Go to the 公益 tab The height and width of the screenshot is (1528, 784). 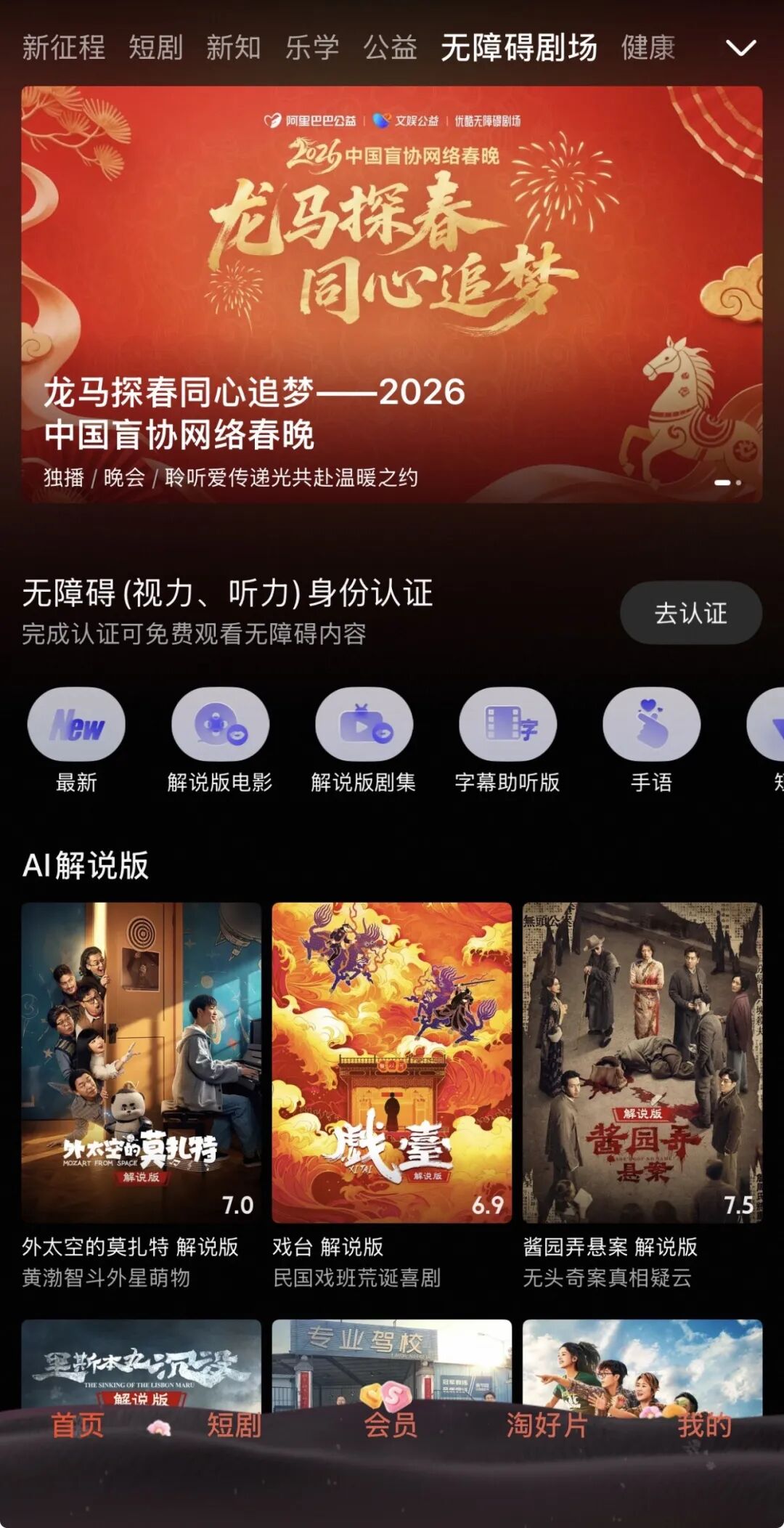point(390,48)
